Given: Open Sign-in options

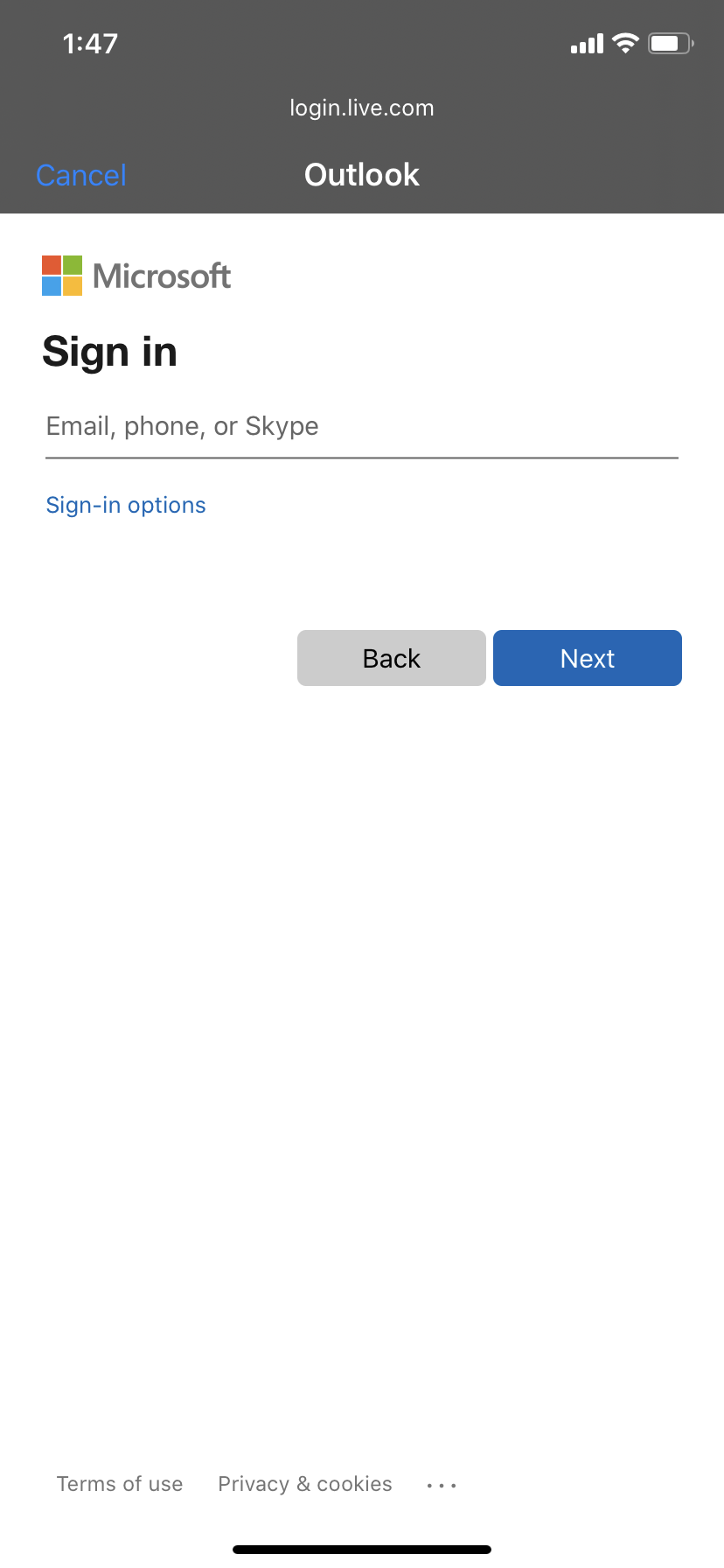Looking at the screenshot, I should point(126,505).
